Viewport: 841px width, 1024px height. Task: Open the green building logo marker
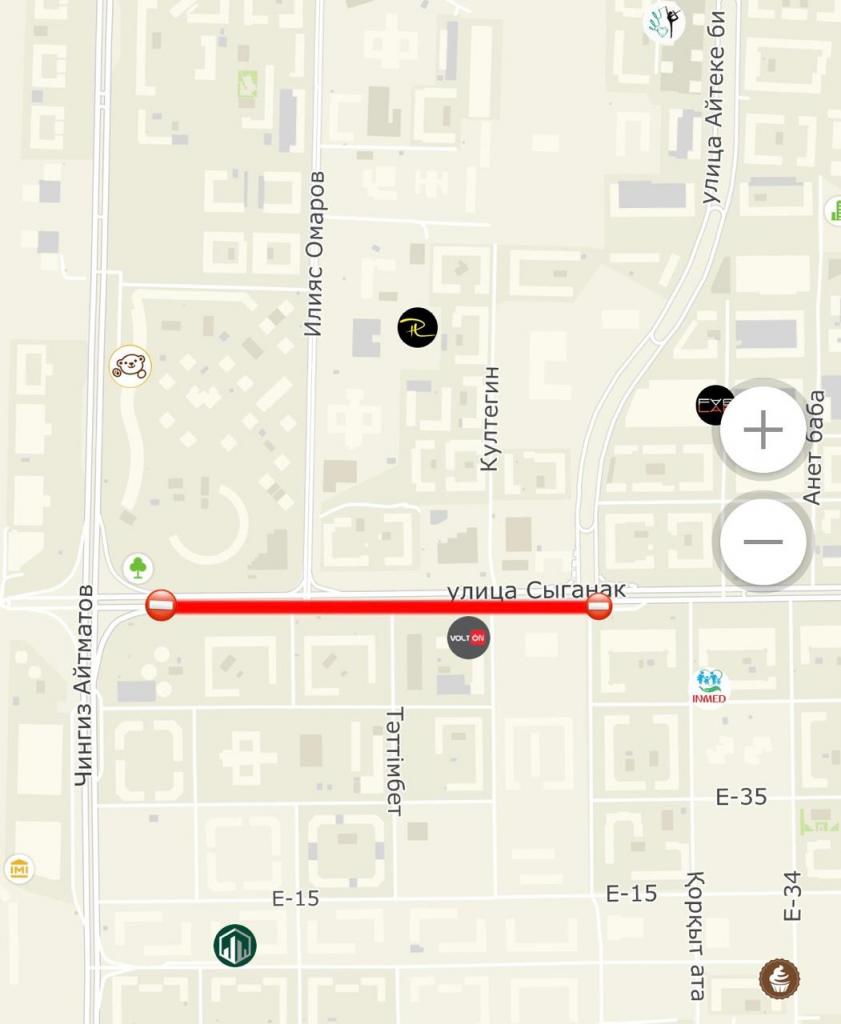pos(235,945)
